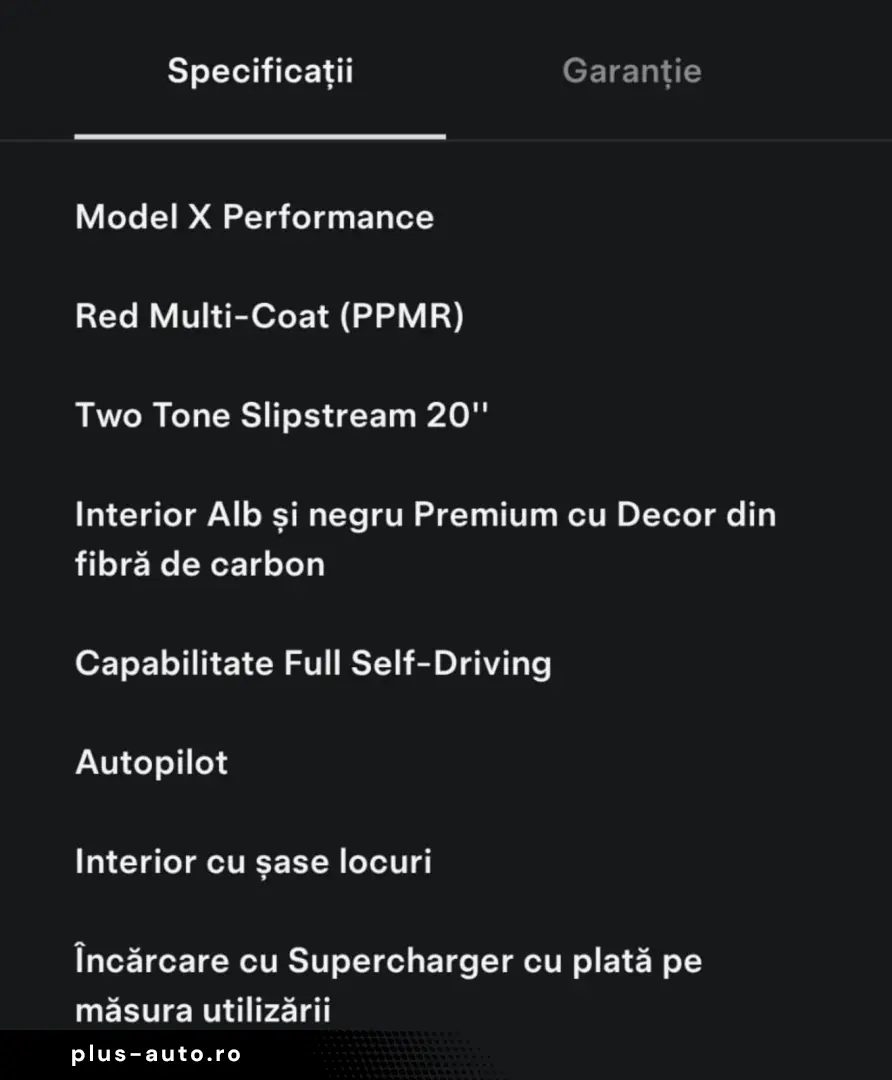
Task: Switch to the Garanție tab
Action: (631, 71)
